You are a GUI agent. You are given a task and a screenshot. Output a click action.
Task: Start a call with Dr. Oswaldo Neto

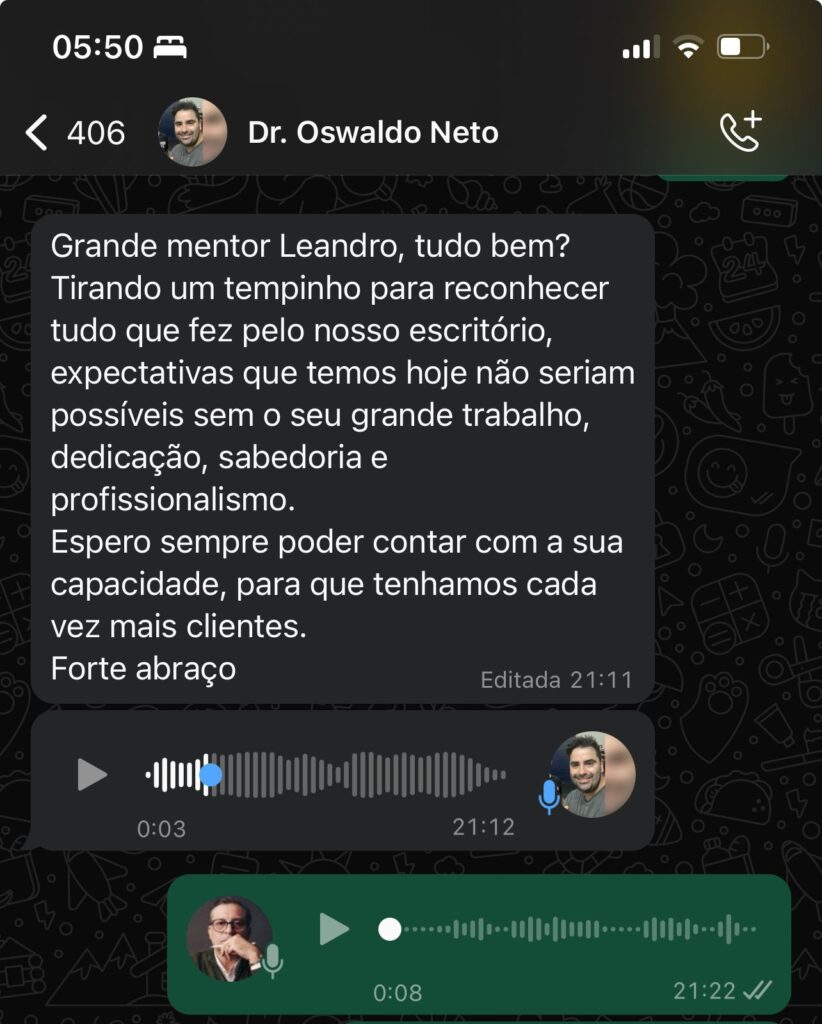point(740,132)
